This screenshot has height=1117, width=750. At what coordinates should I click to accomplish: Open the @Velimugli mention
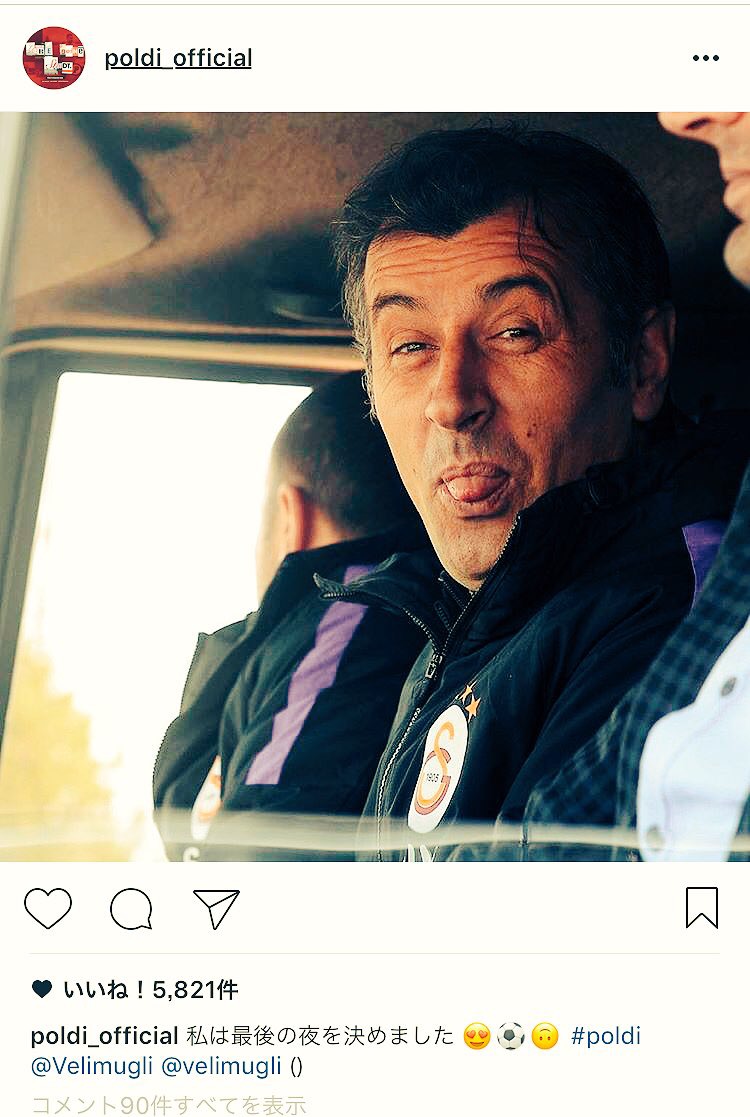click(x=92, y=1066)
